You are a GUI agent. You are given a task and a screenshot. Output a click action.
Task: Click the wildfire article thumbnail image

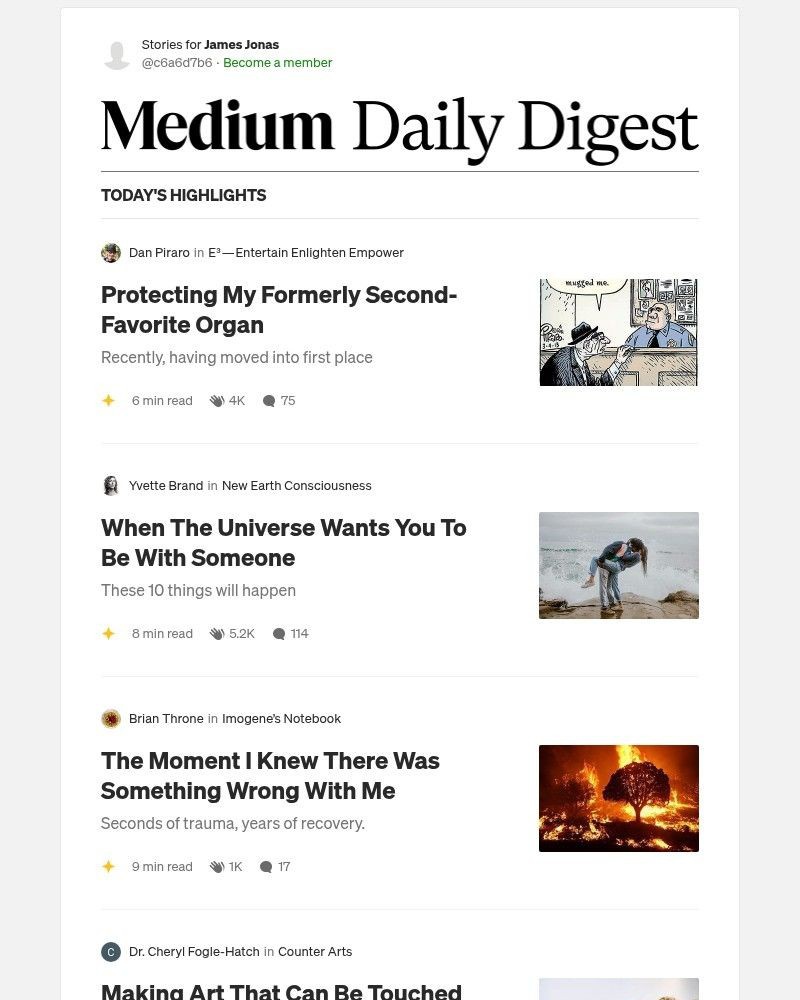pos(618,798)
